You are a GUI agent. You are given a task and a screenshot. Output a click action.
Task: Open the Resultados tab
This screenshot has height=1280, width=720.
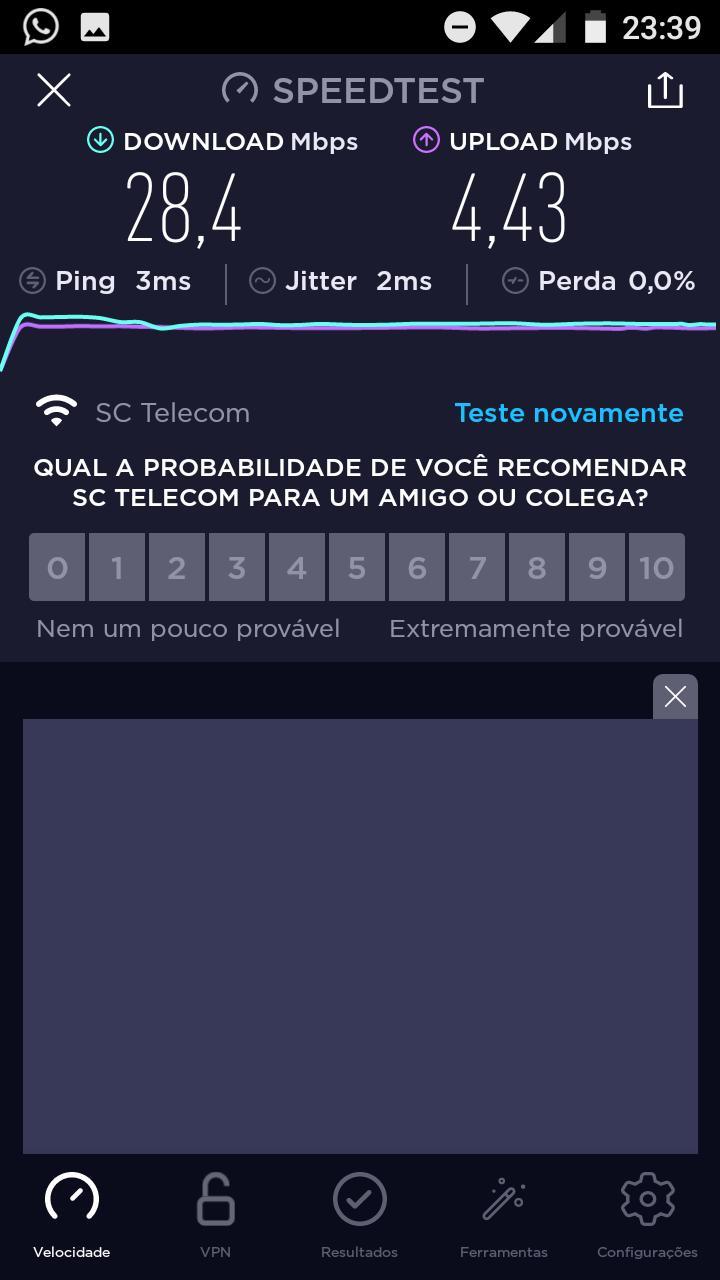[359, 1215]
